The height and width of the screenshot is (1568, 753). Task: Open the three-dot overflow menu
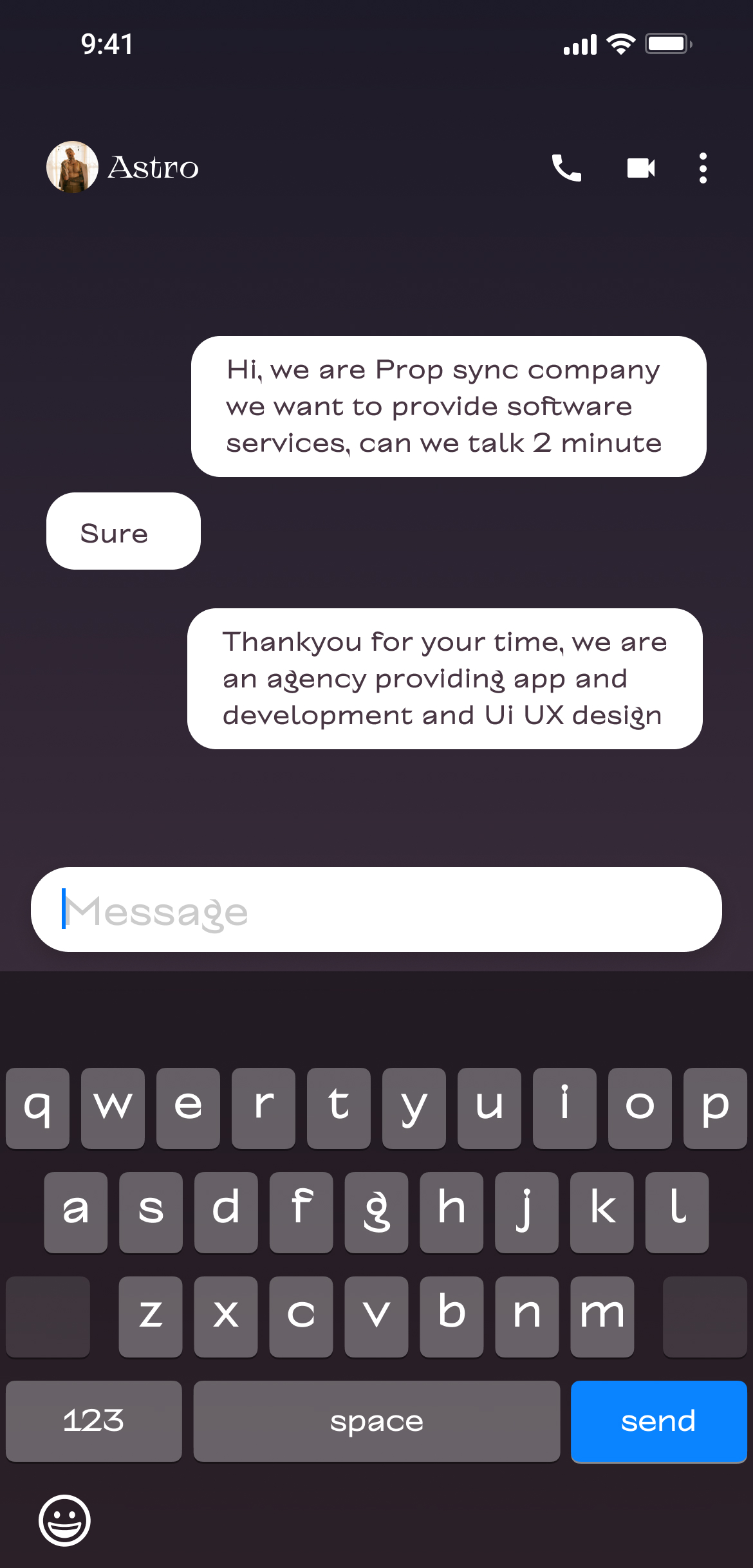pos(703,168)
